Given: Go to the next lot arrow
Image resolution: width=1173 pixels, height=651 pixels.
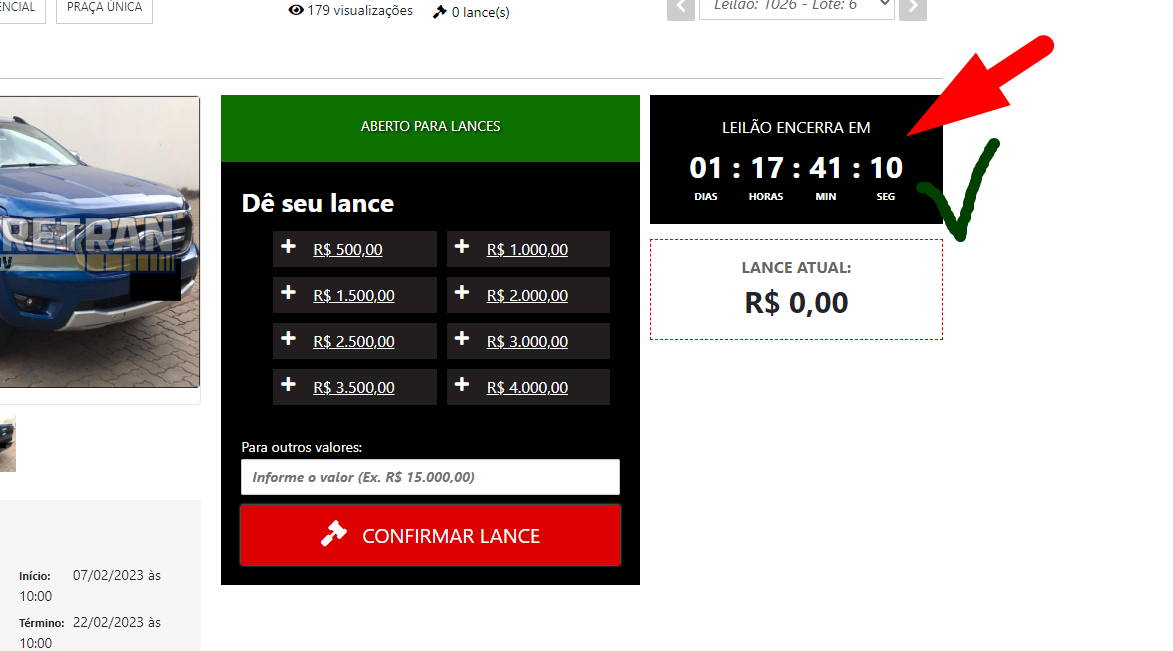Looking at the screenshot, I should [x=912, y=8].
